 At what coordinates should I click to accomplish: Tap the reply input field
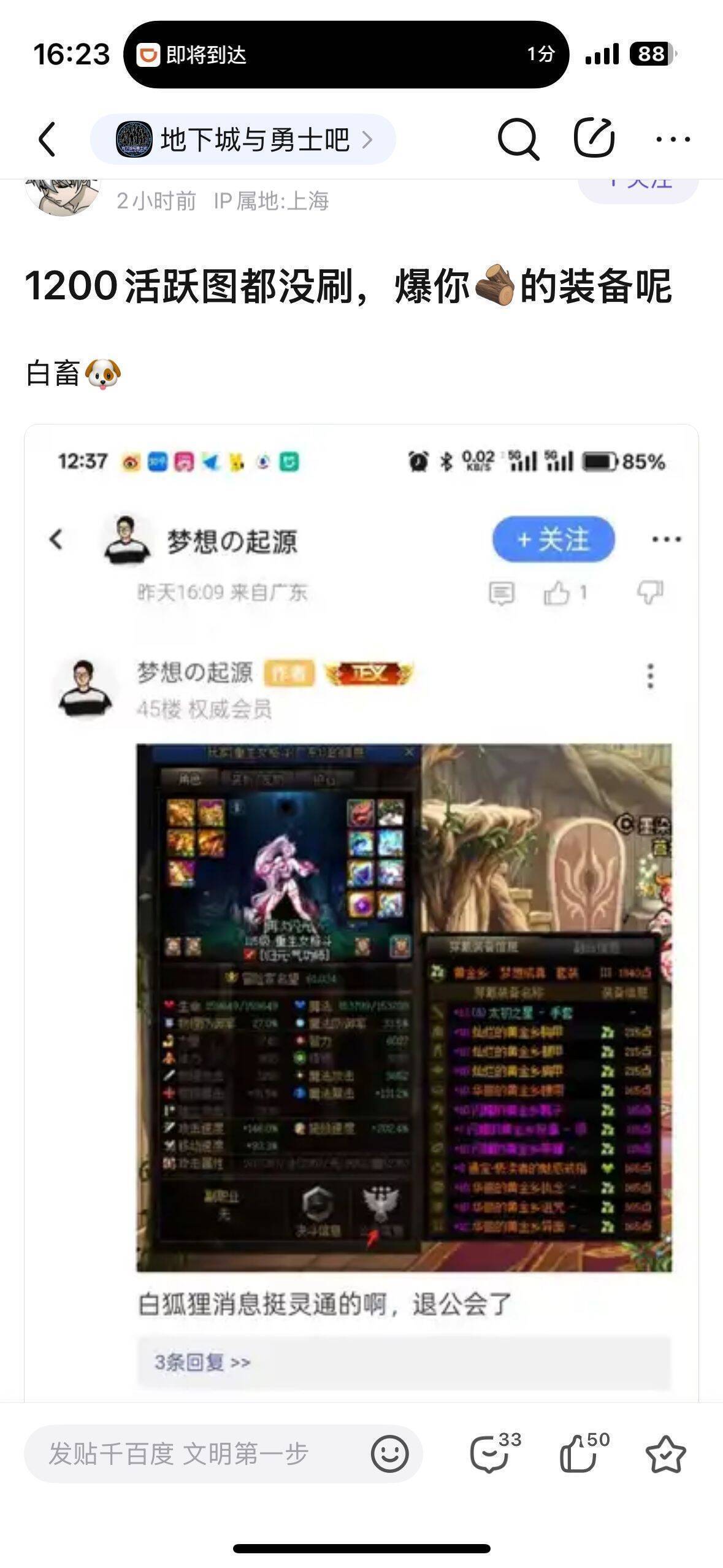pos(196,1454)
